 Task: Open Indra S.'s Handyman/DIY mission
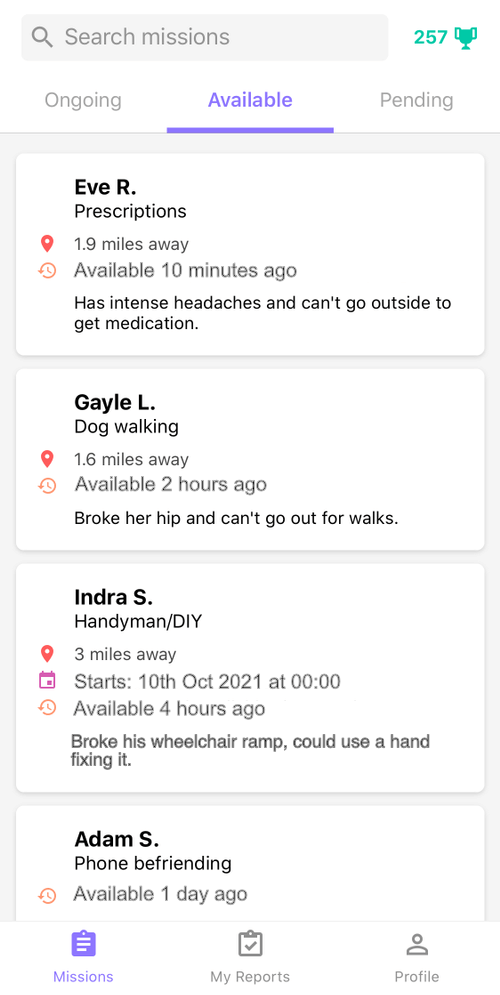[x=250, y=678]
